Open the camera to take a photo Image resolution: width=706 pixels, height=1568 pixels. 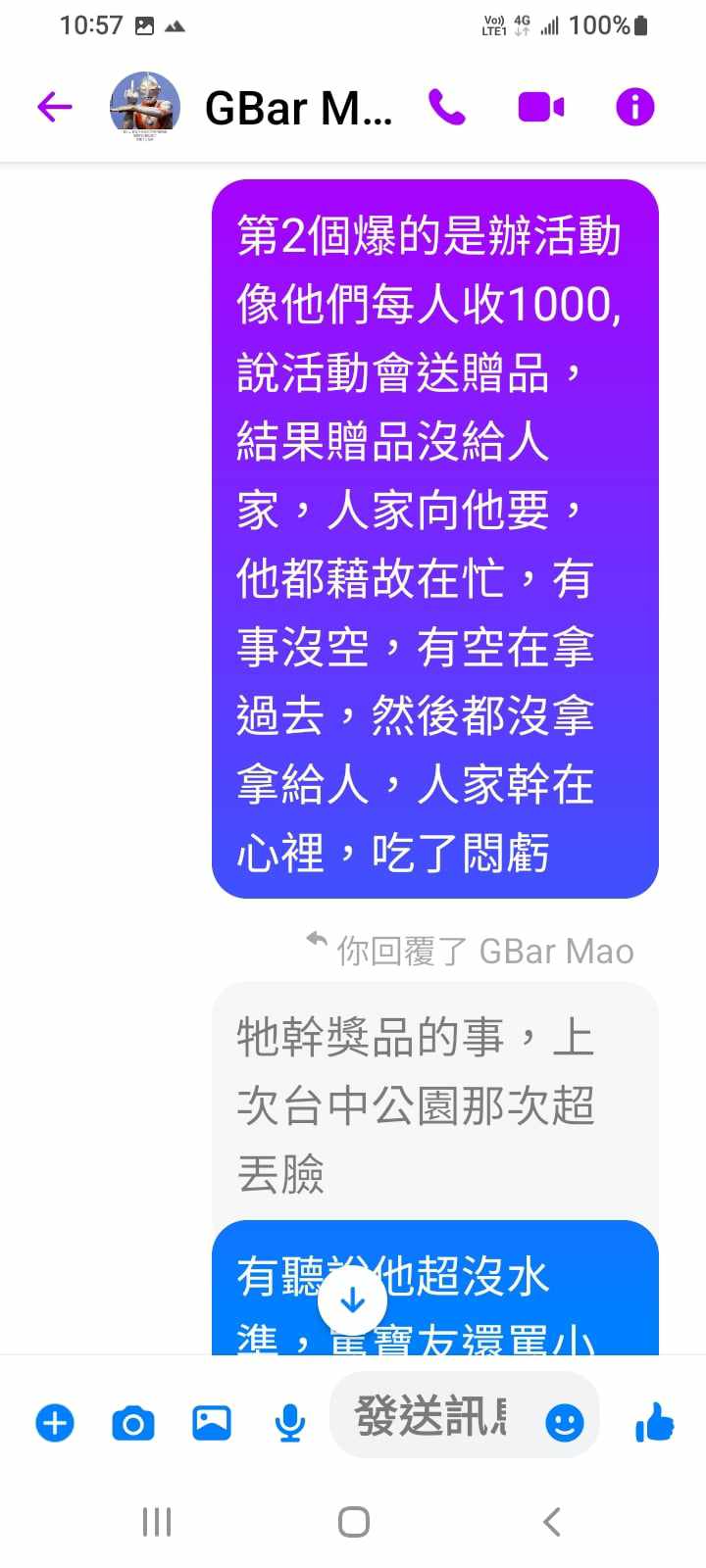point(133,1422)
